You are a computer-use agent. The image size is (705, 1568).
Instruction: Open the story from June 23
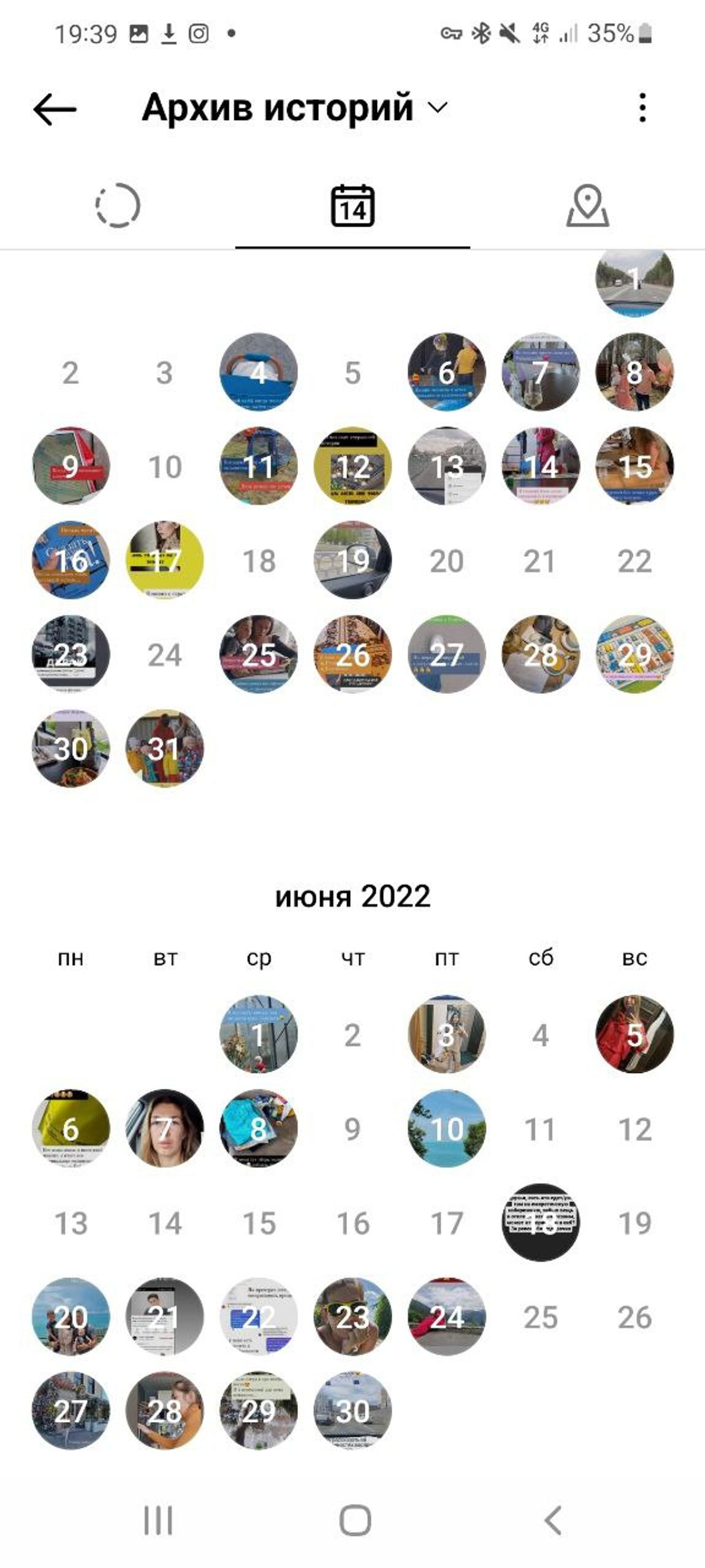352,1316
